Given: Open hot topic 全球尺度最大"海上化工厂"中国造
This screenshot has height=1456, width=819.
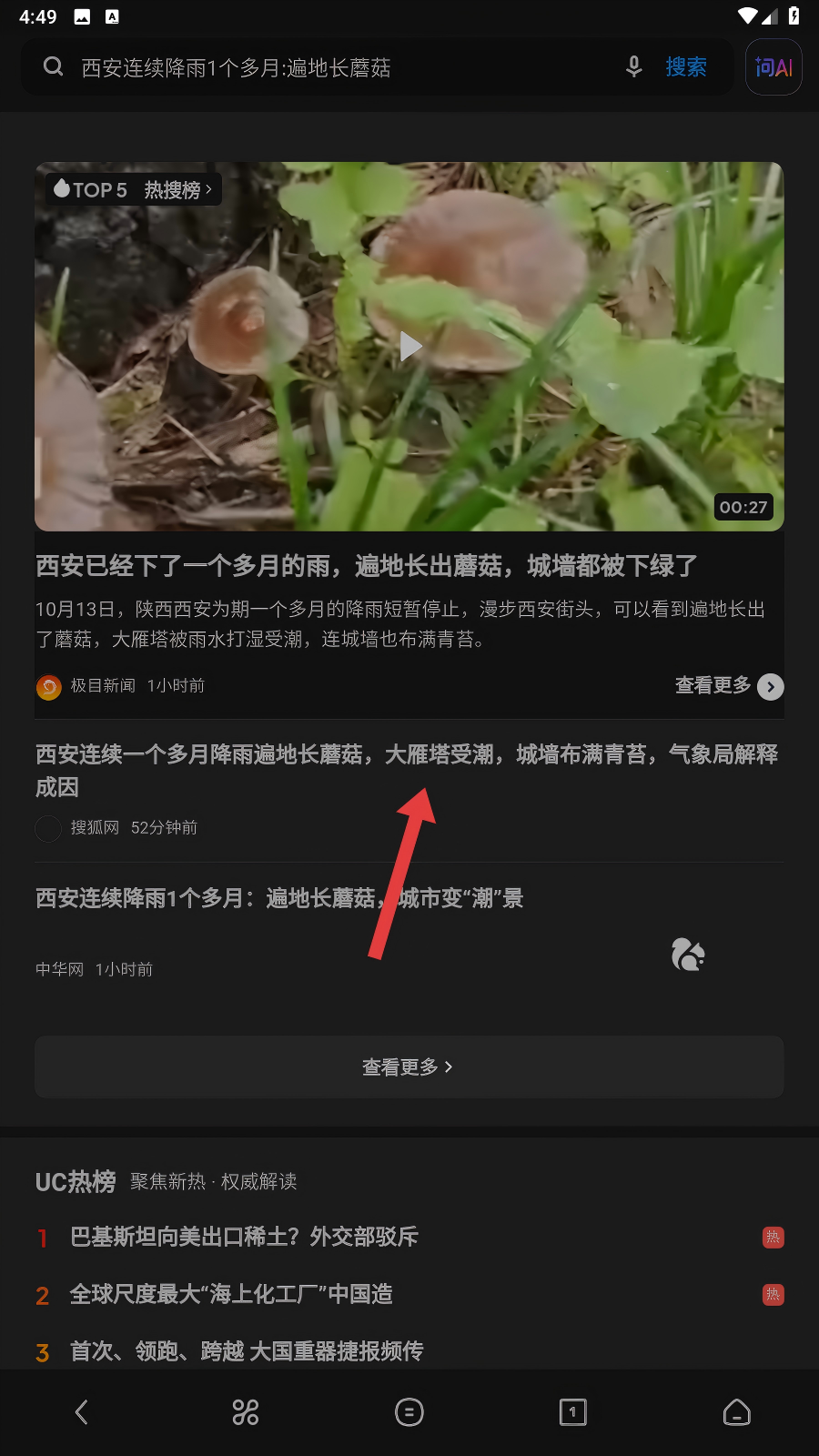Looking at the screenshot, I should click(231, 1294).
